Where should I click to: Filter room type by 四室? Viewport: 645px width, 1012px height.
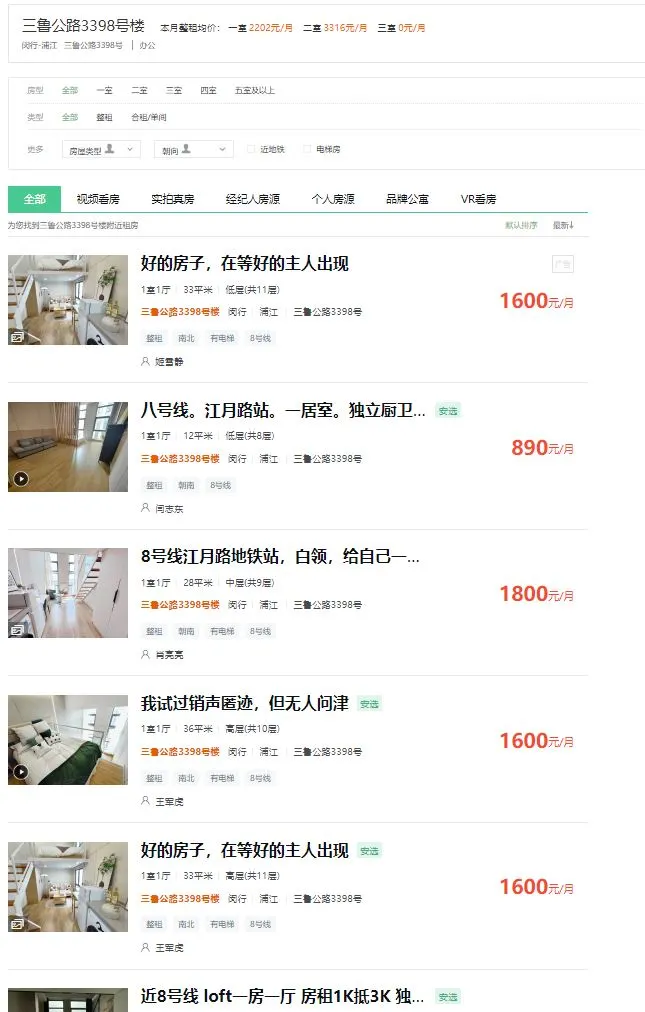208,90
